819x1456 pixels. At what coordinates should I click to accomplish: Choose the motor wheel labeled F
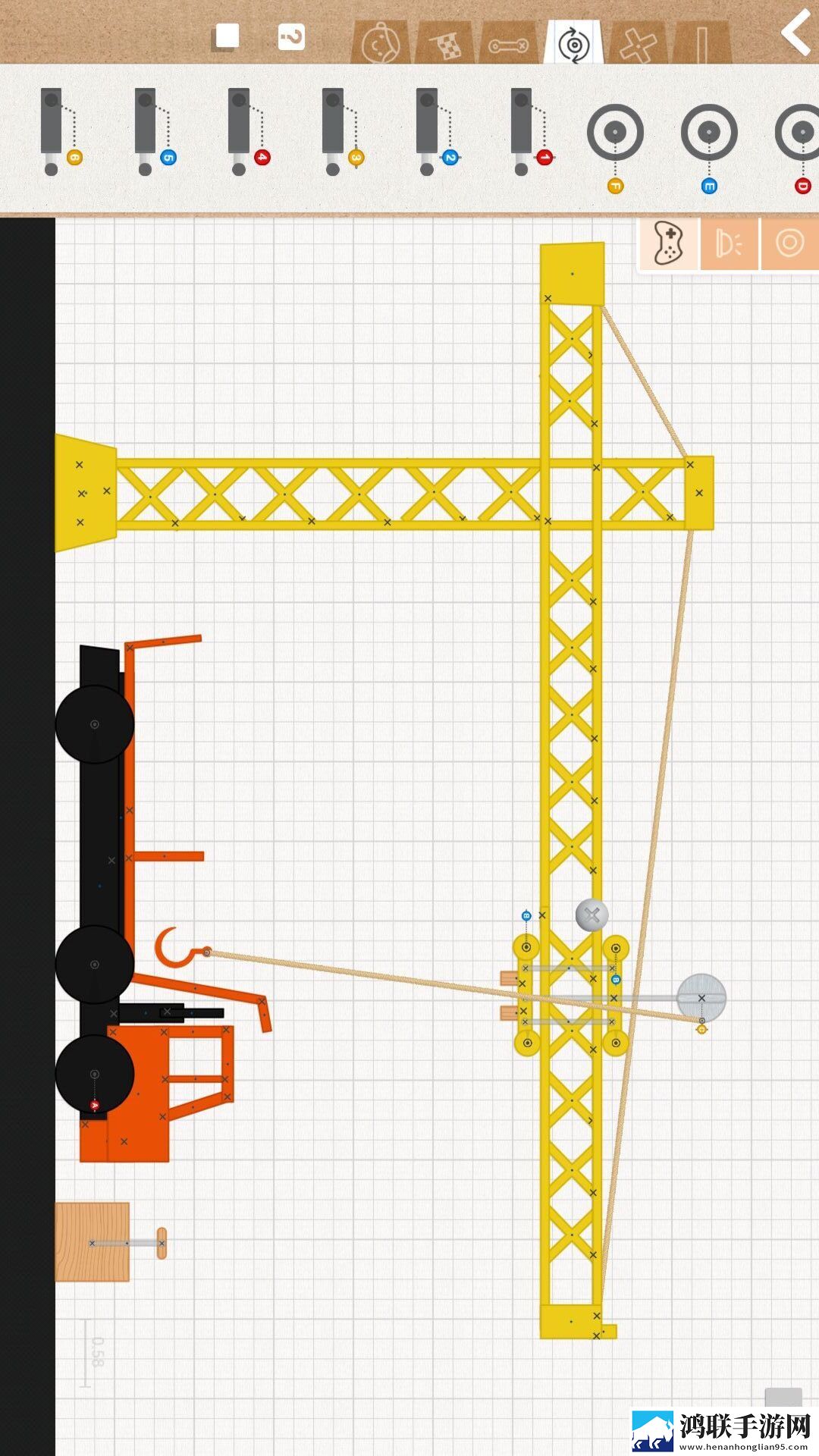[x=615, y=146]
